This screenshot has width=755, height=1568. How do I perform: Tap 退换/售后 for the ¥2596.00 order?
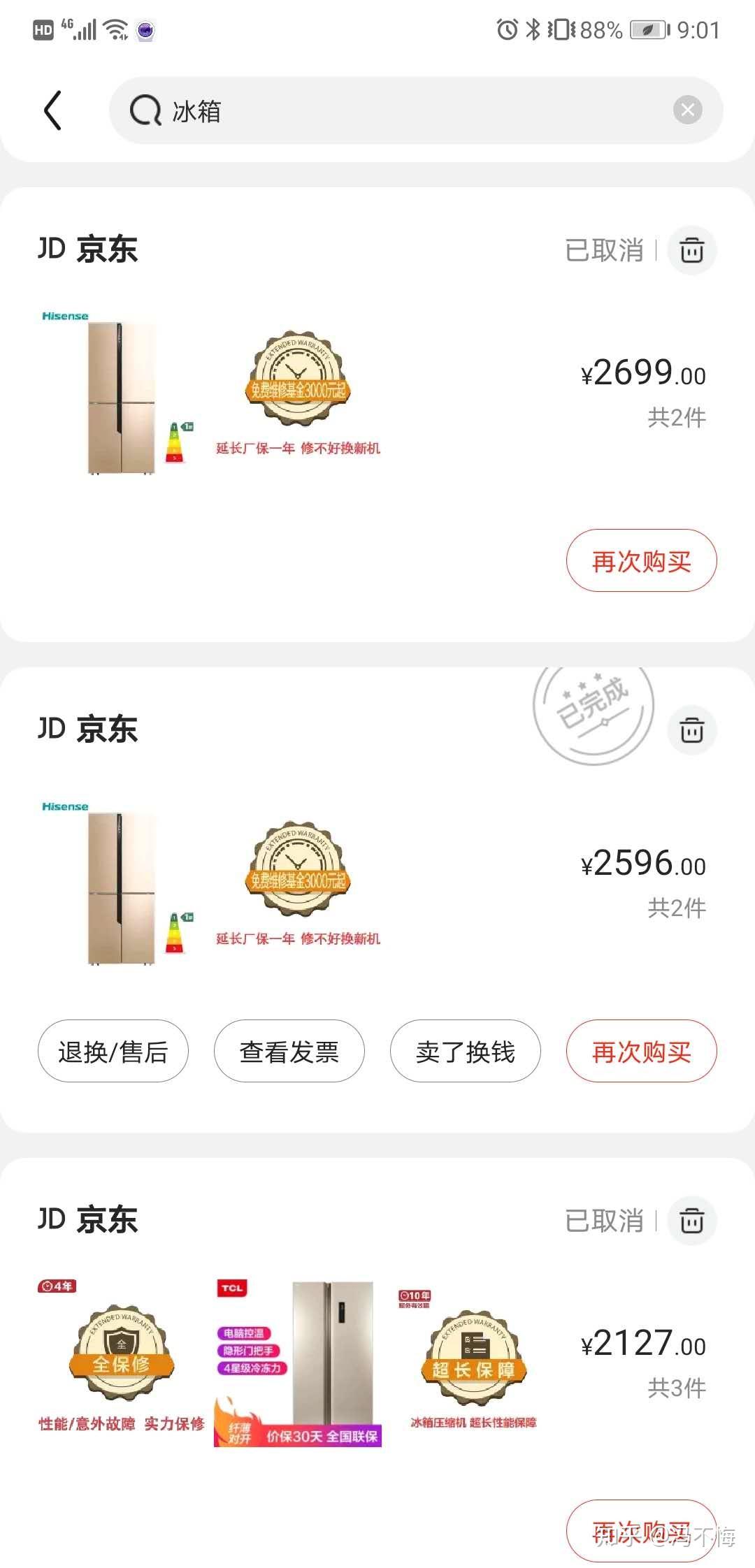tap(113, 1051)
